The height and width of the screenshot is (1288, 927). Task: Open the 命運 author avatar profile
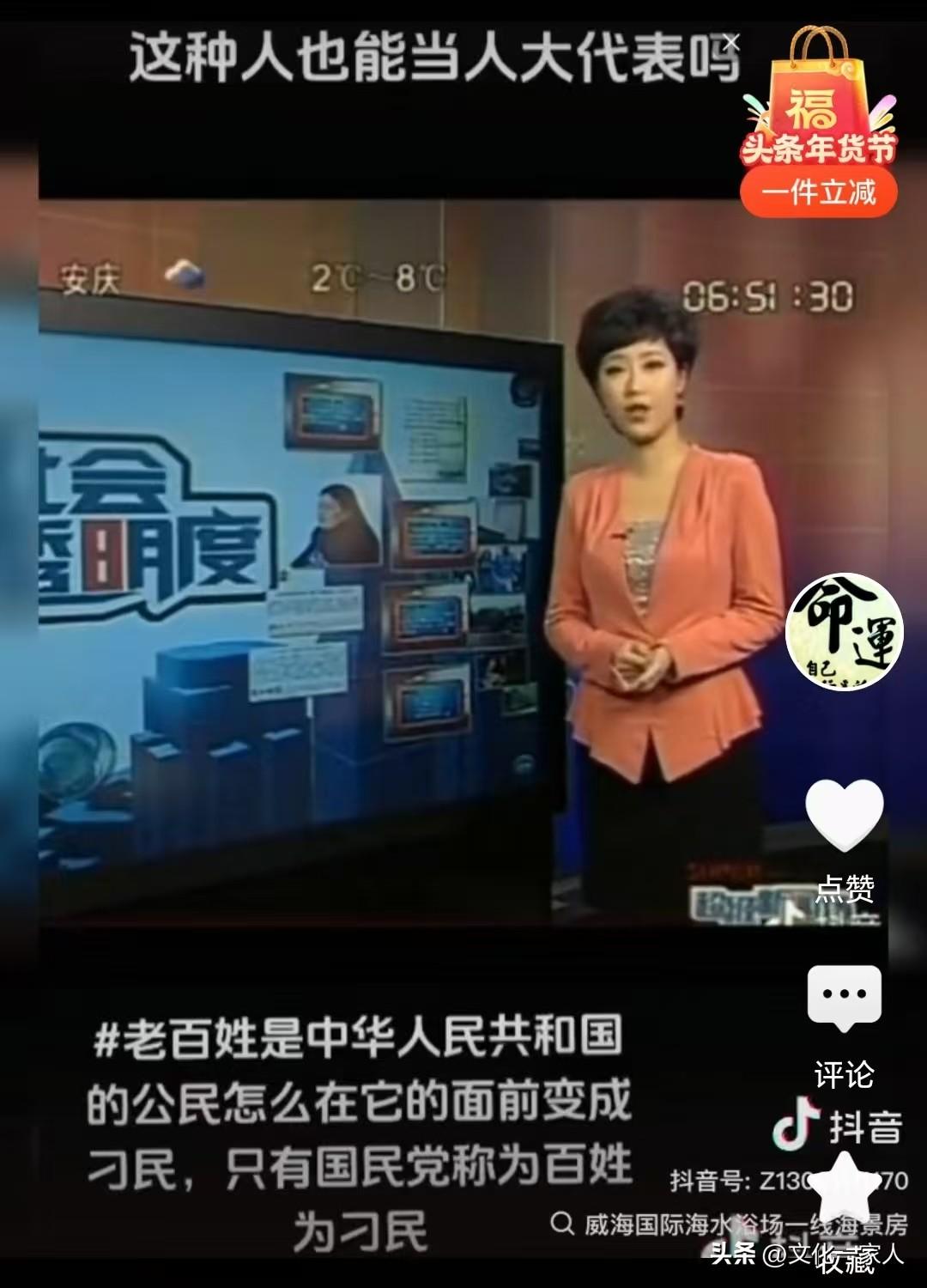845,632
